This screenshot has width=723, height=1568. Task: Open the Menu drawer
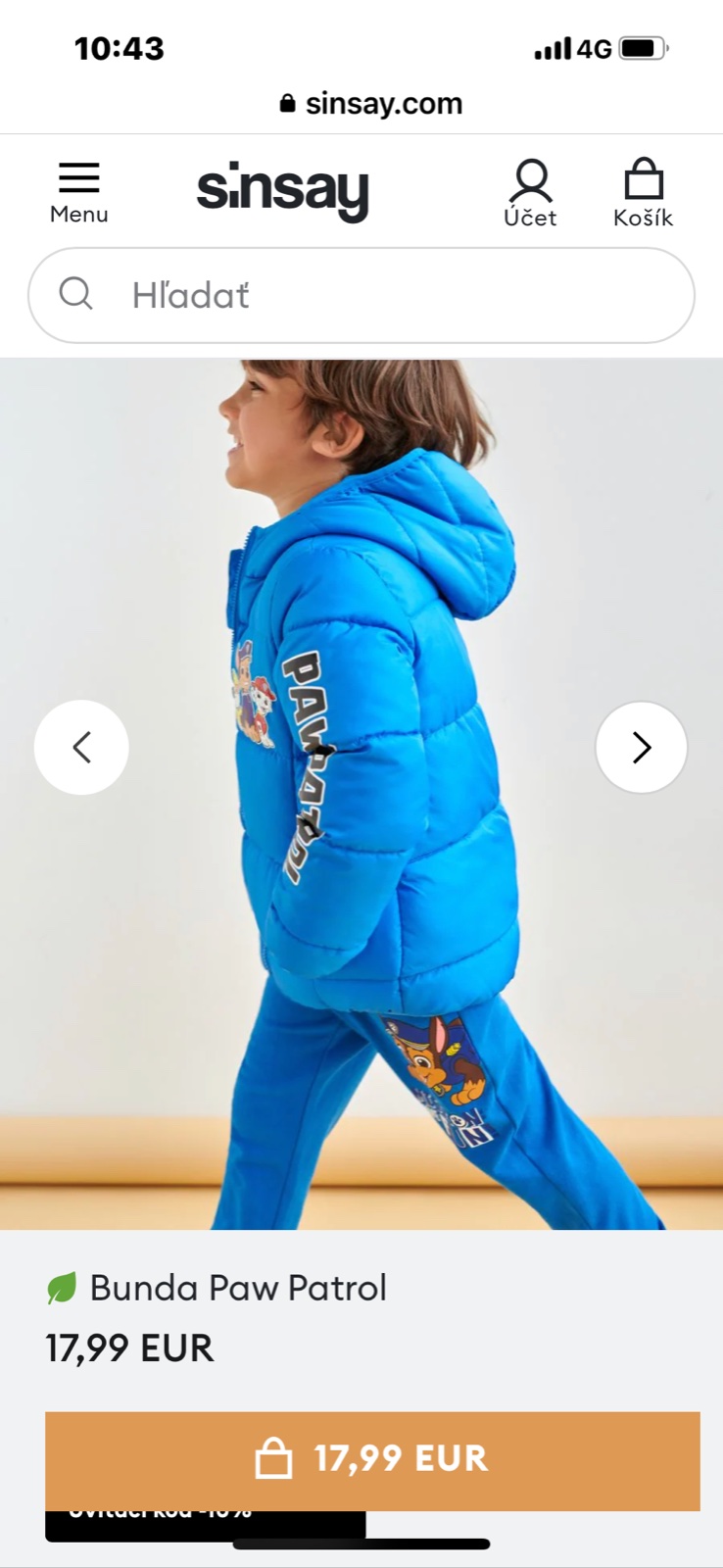pyautogui.click(x=78, y=192)
